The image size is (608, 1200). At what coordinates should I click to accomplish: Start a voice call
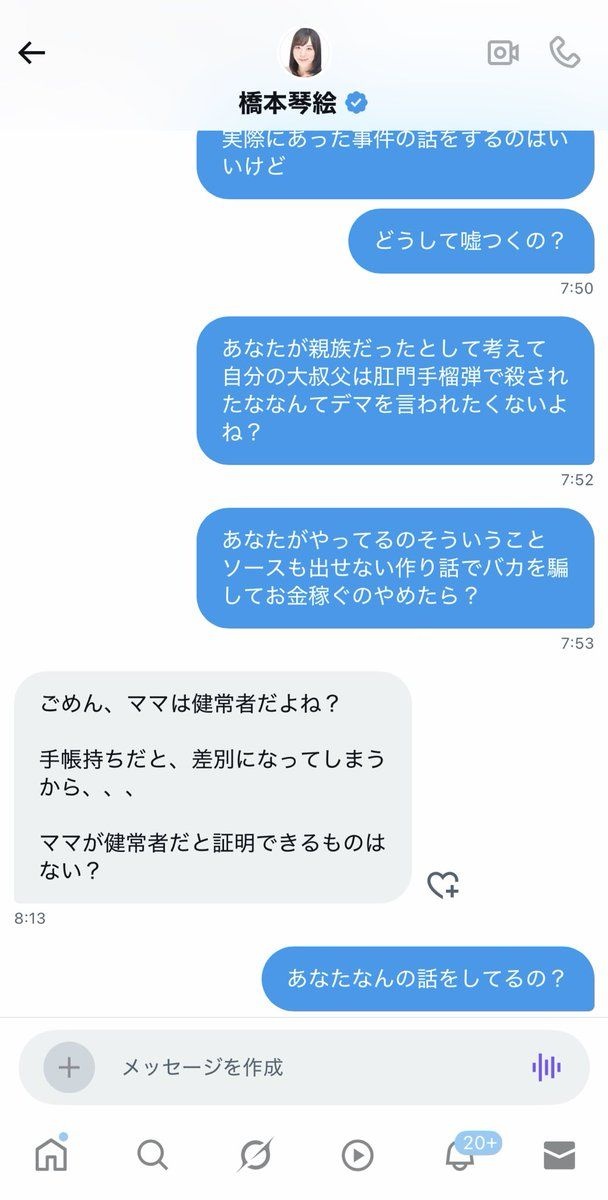point(564,52)
